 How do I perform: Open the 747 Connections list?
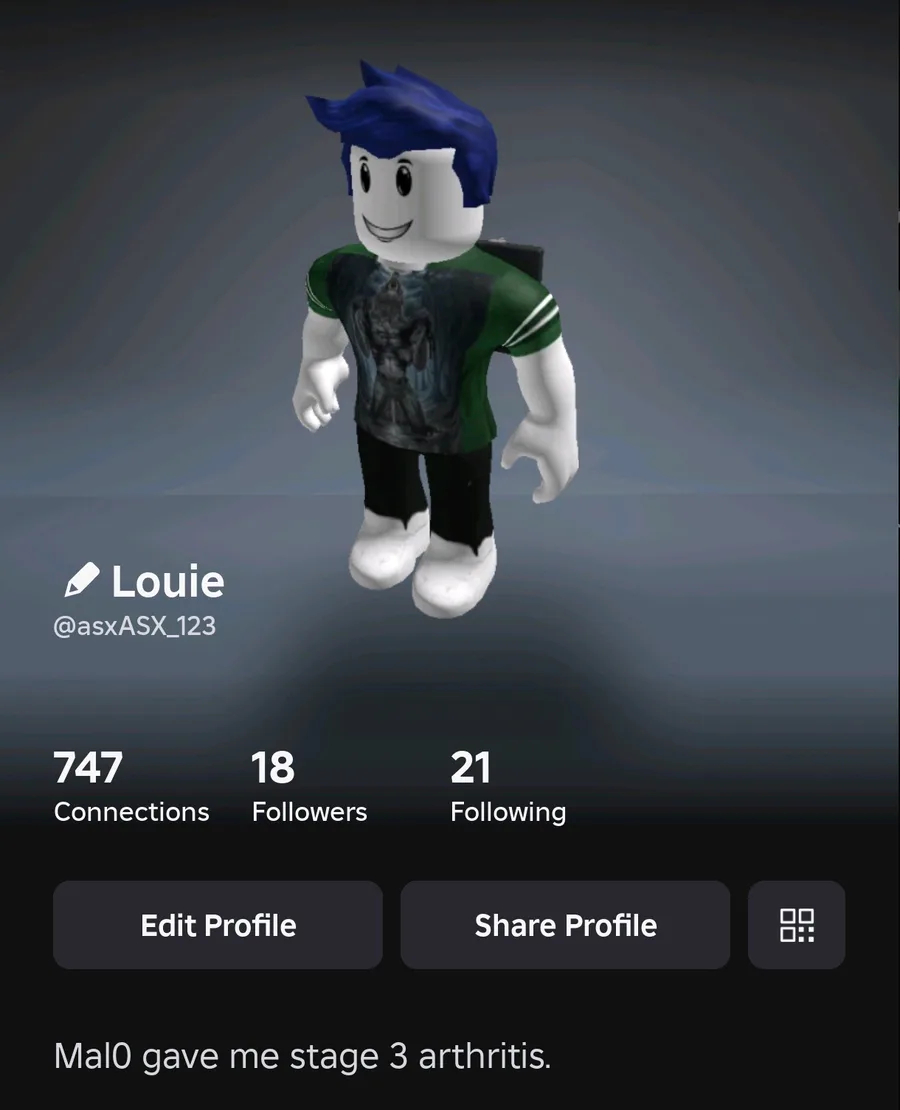(x=131, y=788)
